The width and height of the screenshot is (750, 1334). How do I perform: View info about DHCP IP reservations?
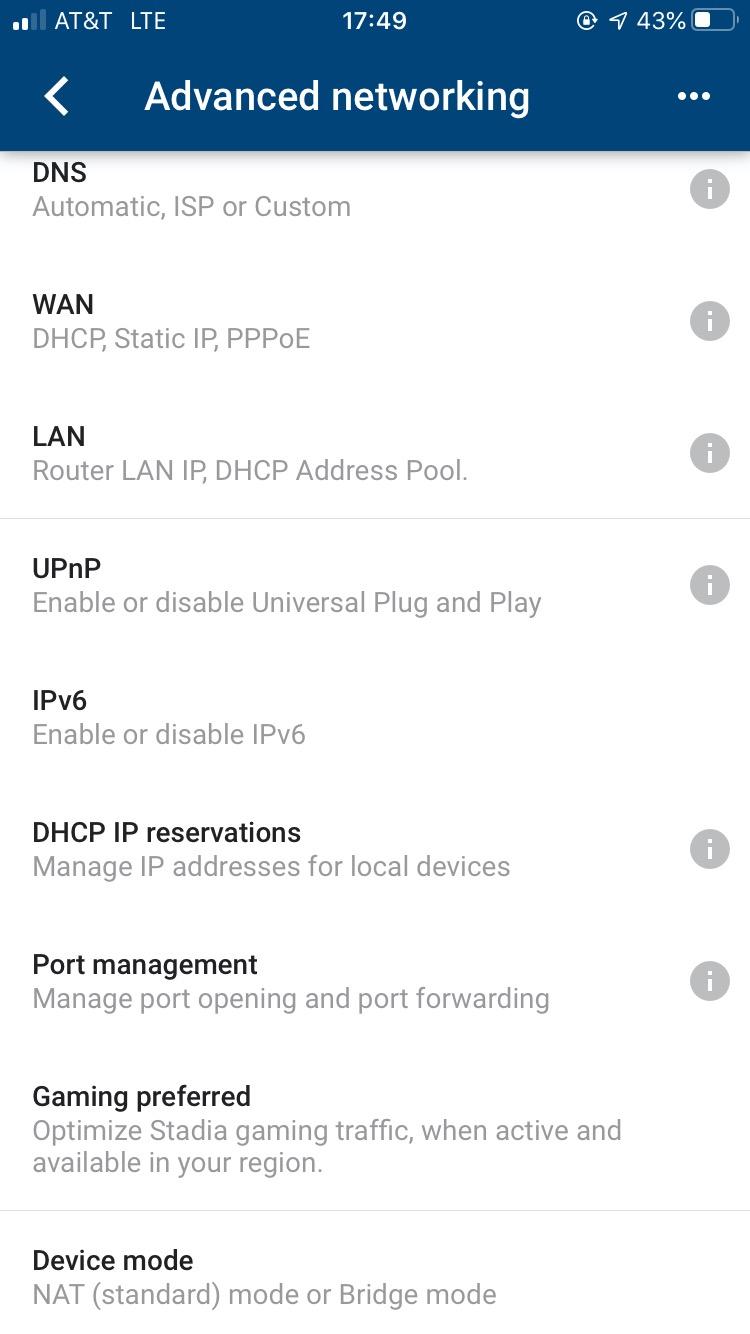coord(709,848)
